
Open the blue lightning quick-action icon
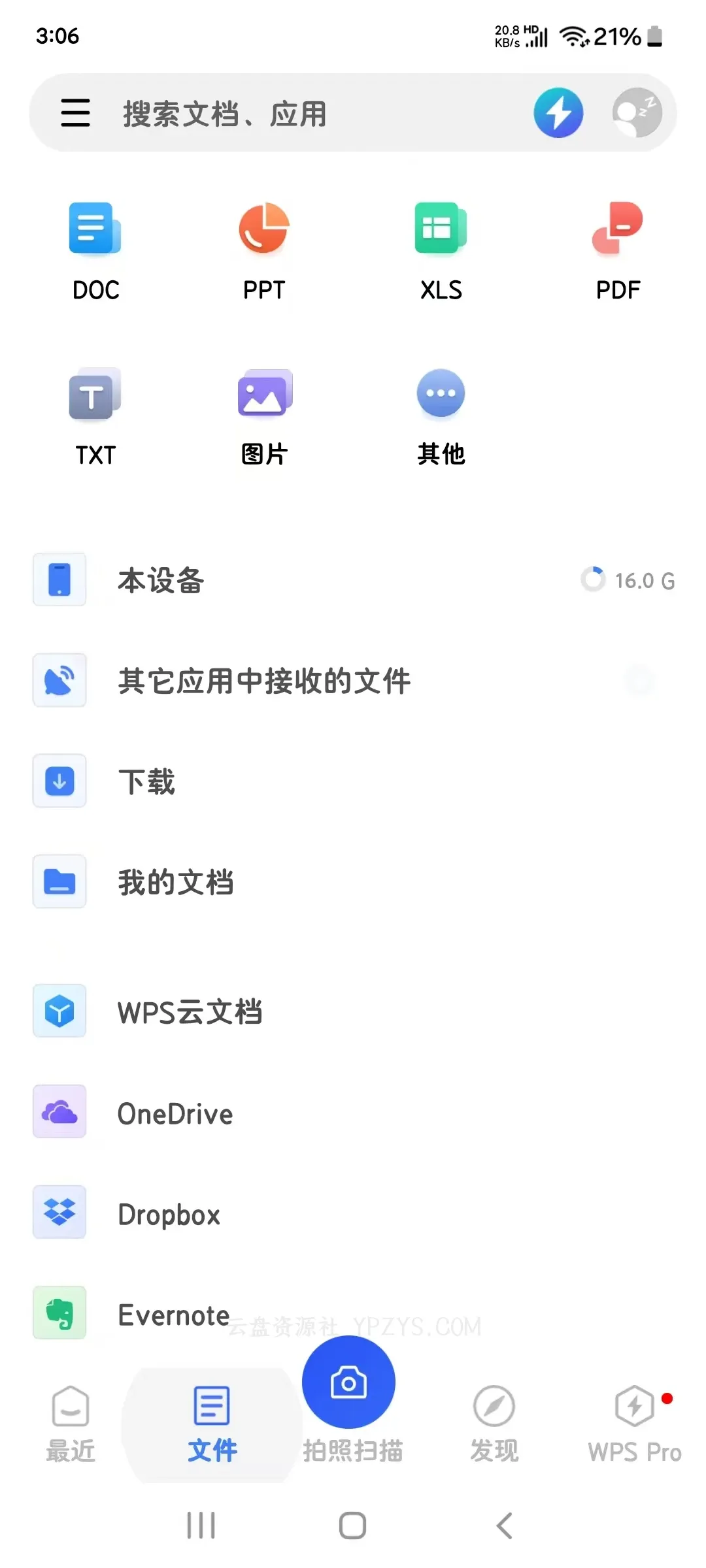pyautogui.click(x=558, y=112)
